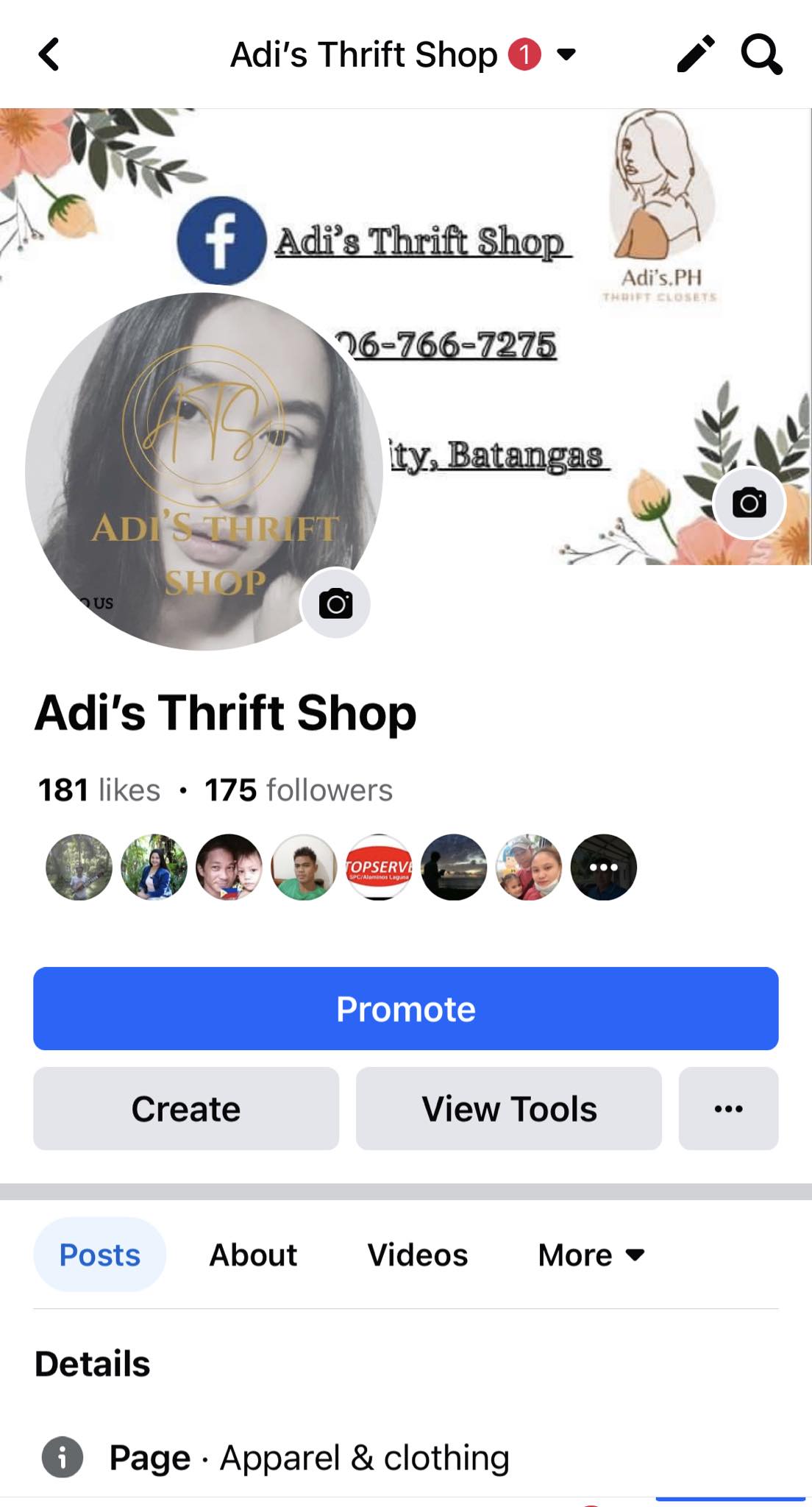The height and width of the screenshot is (1507, 812).
Task: View the 175 followers list
Action: (x=298, y=790)
